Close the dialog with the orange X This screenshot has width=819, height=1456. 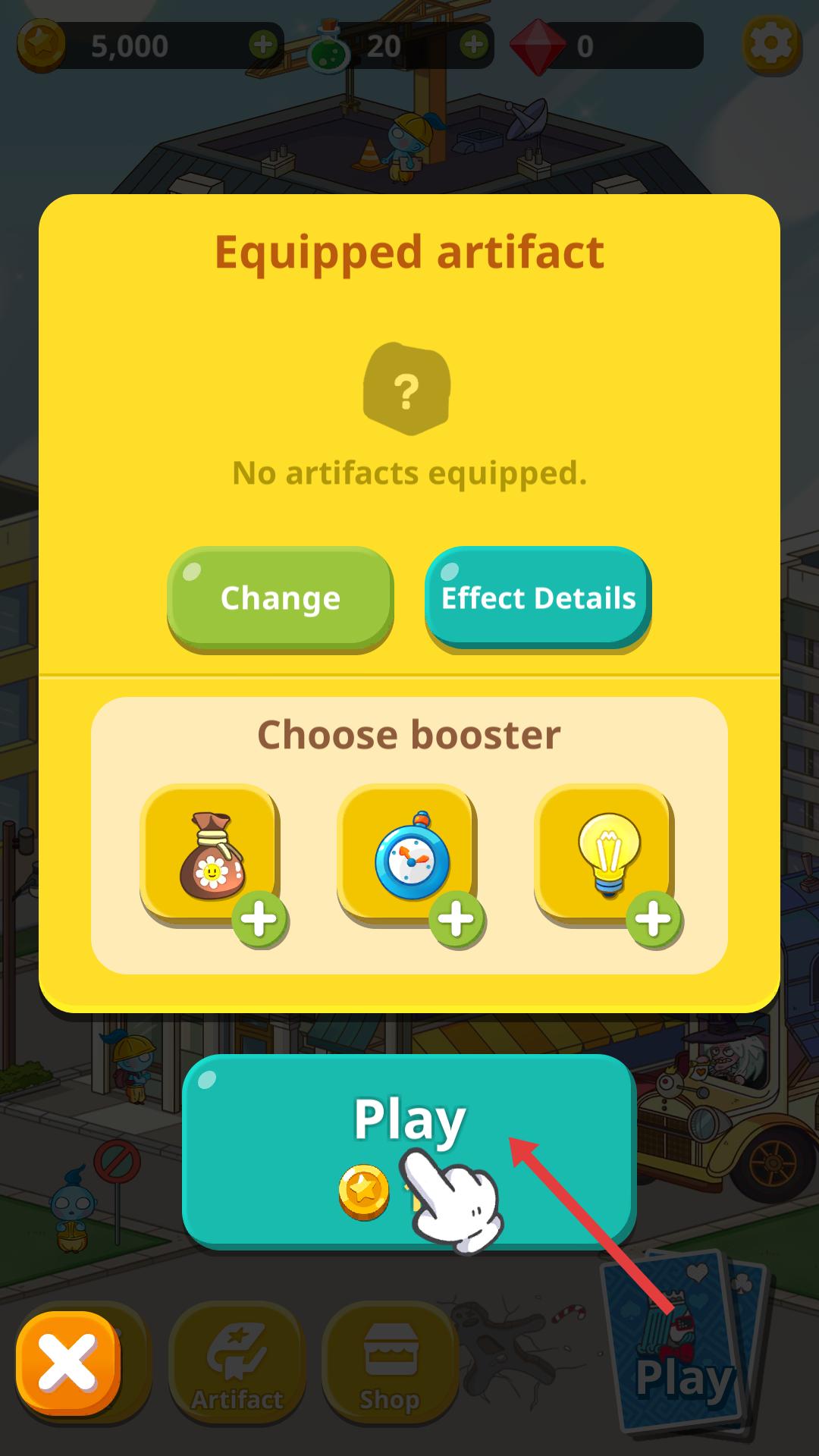[x=68, y=1363]
